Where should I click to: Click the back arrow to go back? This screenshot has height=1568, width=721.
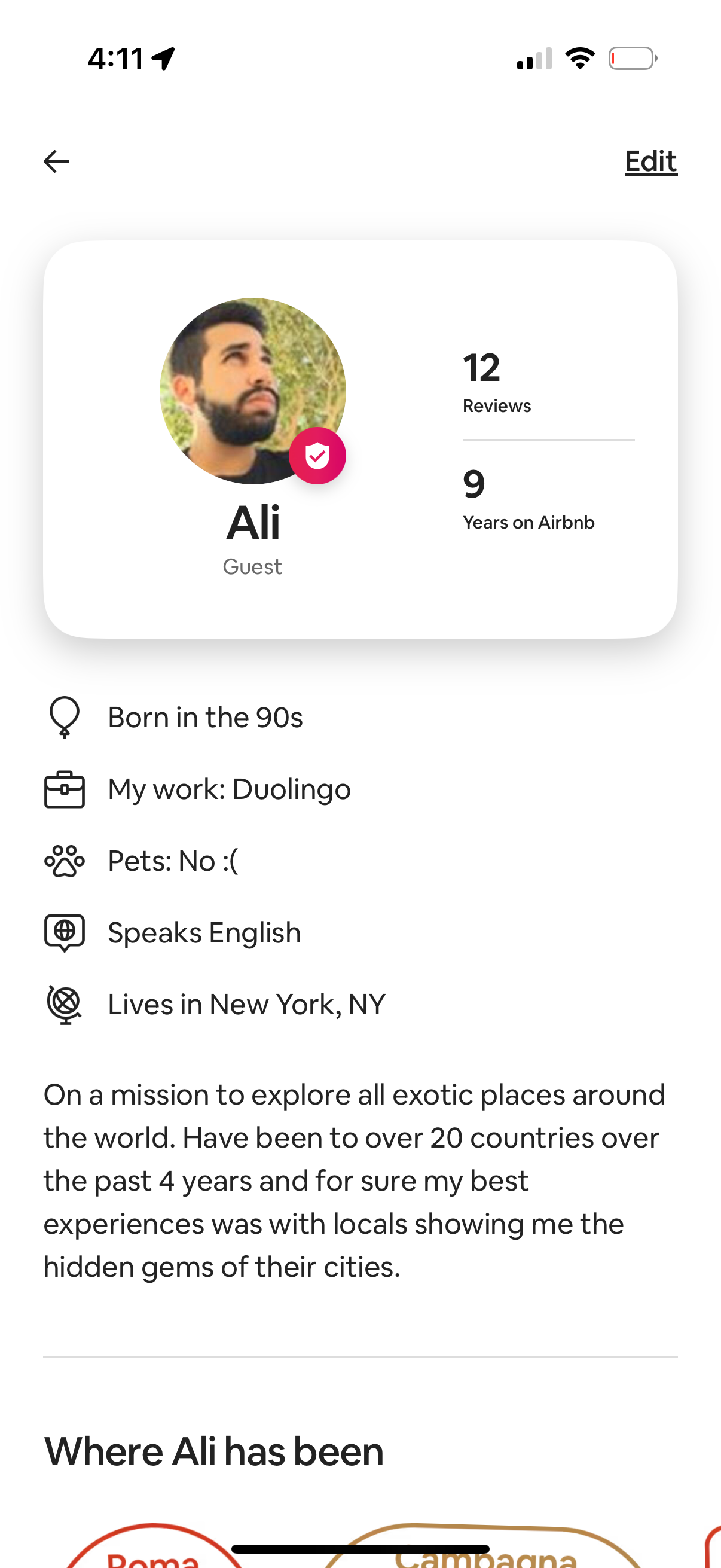tap(56, 161)
